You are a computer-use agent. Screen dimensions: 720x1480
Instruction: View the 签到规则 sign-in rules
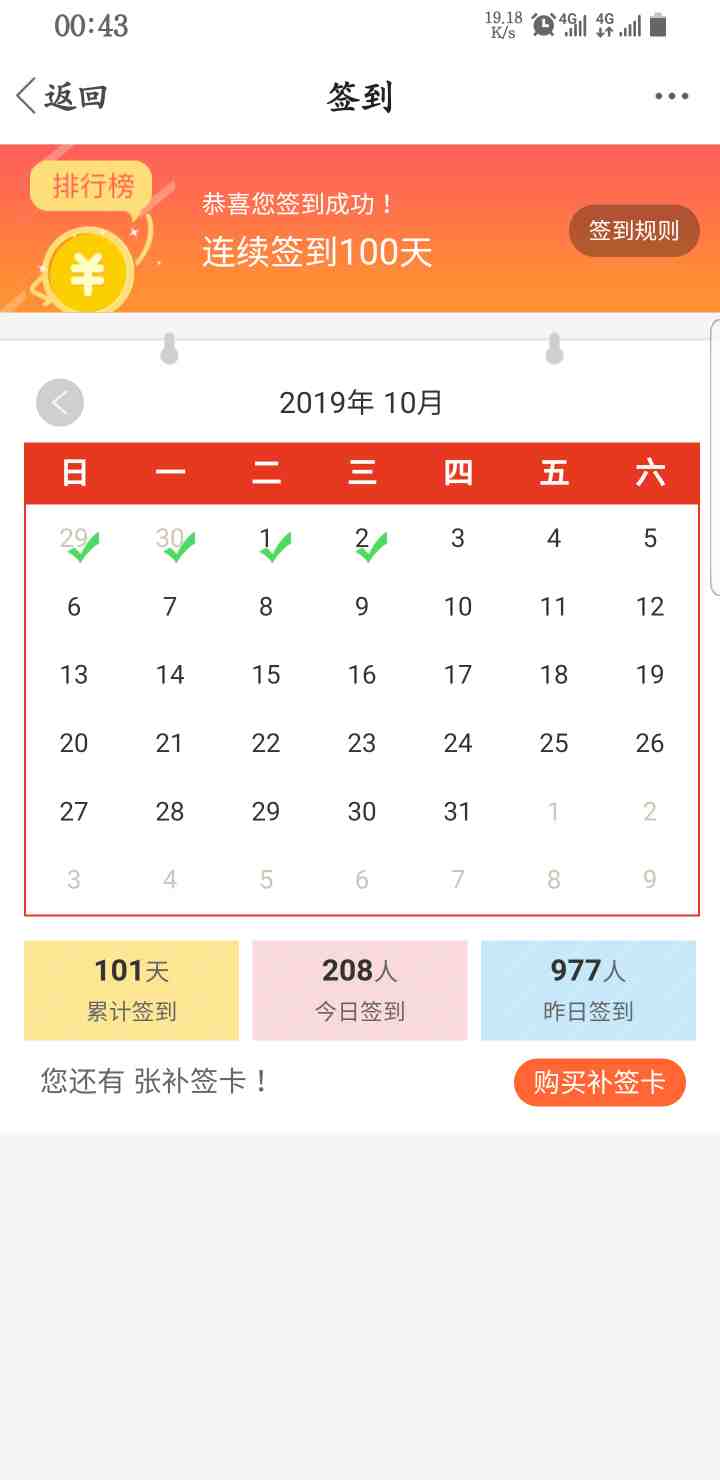tap(633, 231)
